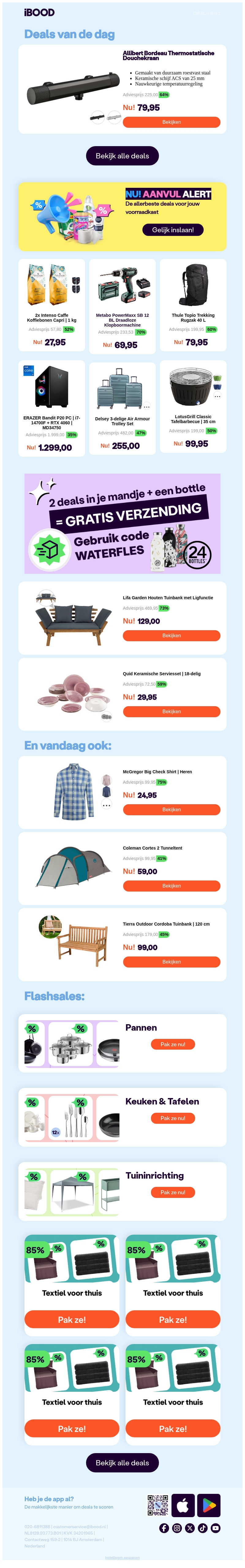
Task: Open iBOOD's Facebook page icon
Action: click(164, 1528)
